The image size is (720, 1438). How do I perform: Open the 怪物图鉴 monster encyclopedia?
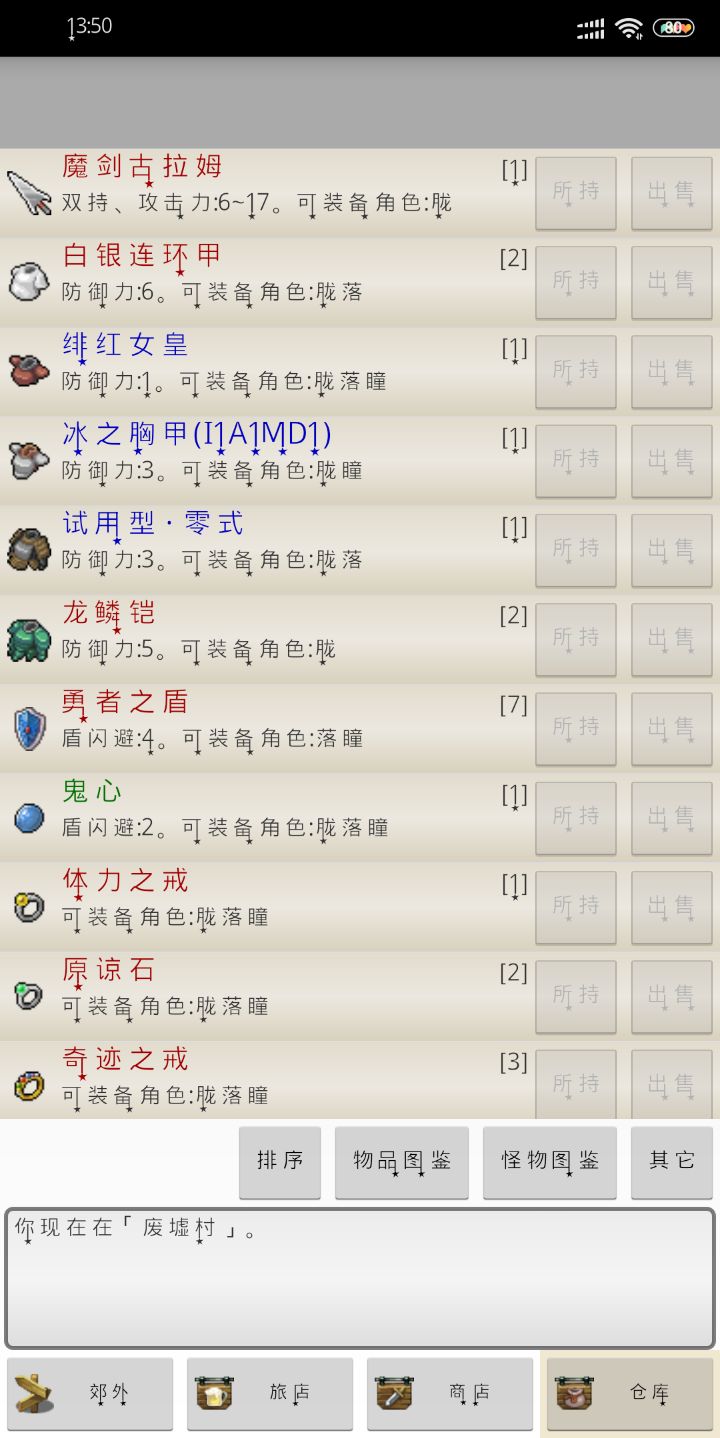549,1161
